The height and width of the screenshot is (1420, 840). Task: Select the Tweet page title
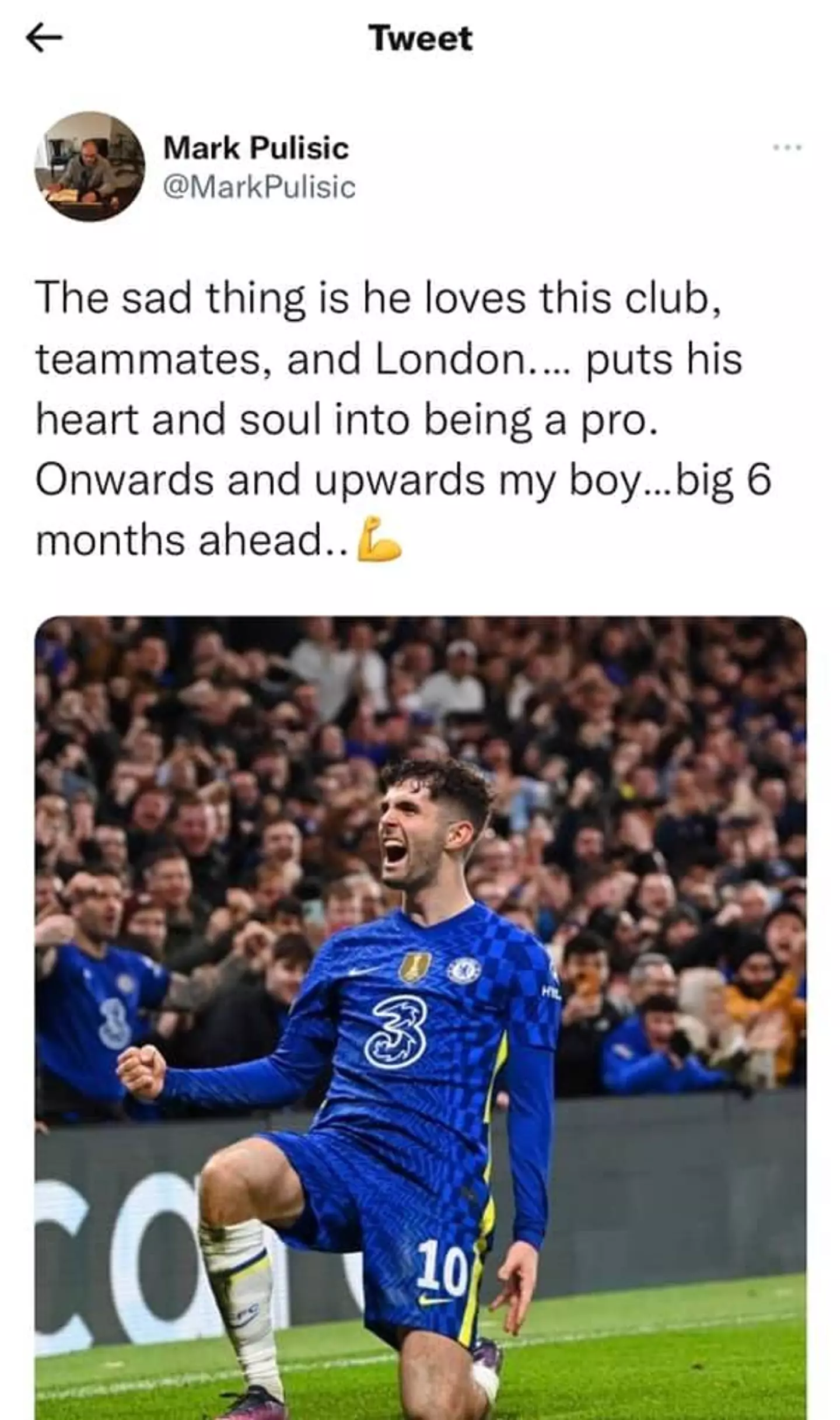pos(421,37)
